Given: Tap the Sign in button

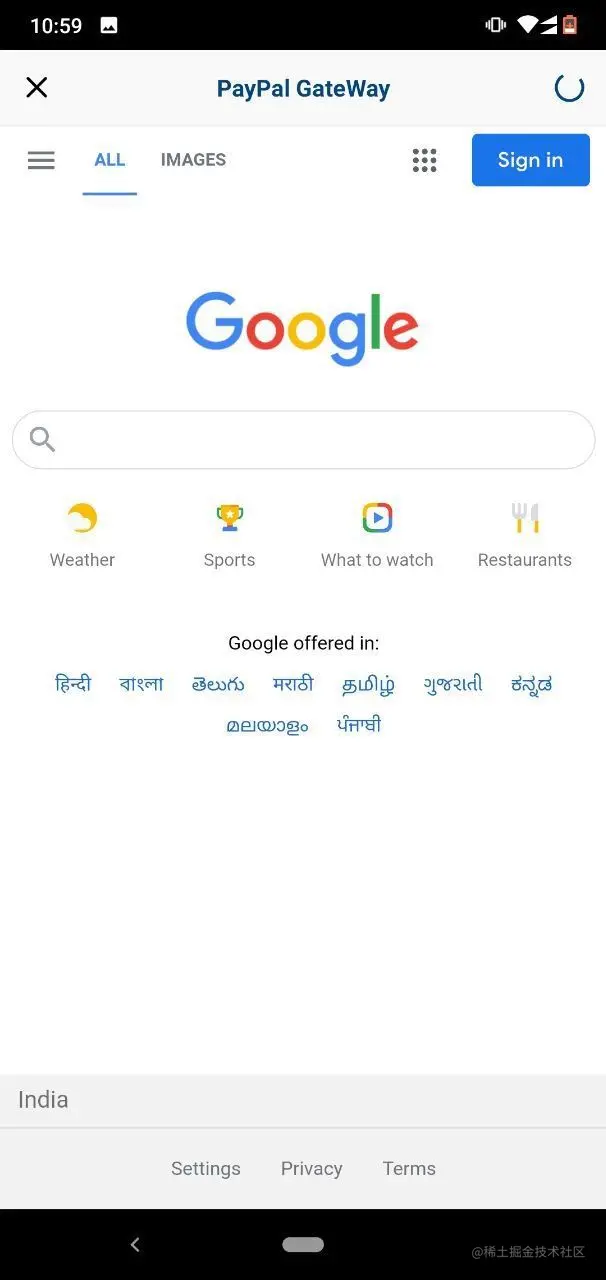Looking at the screenshot, I should (530, 160).
